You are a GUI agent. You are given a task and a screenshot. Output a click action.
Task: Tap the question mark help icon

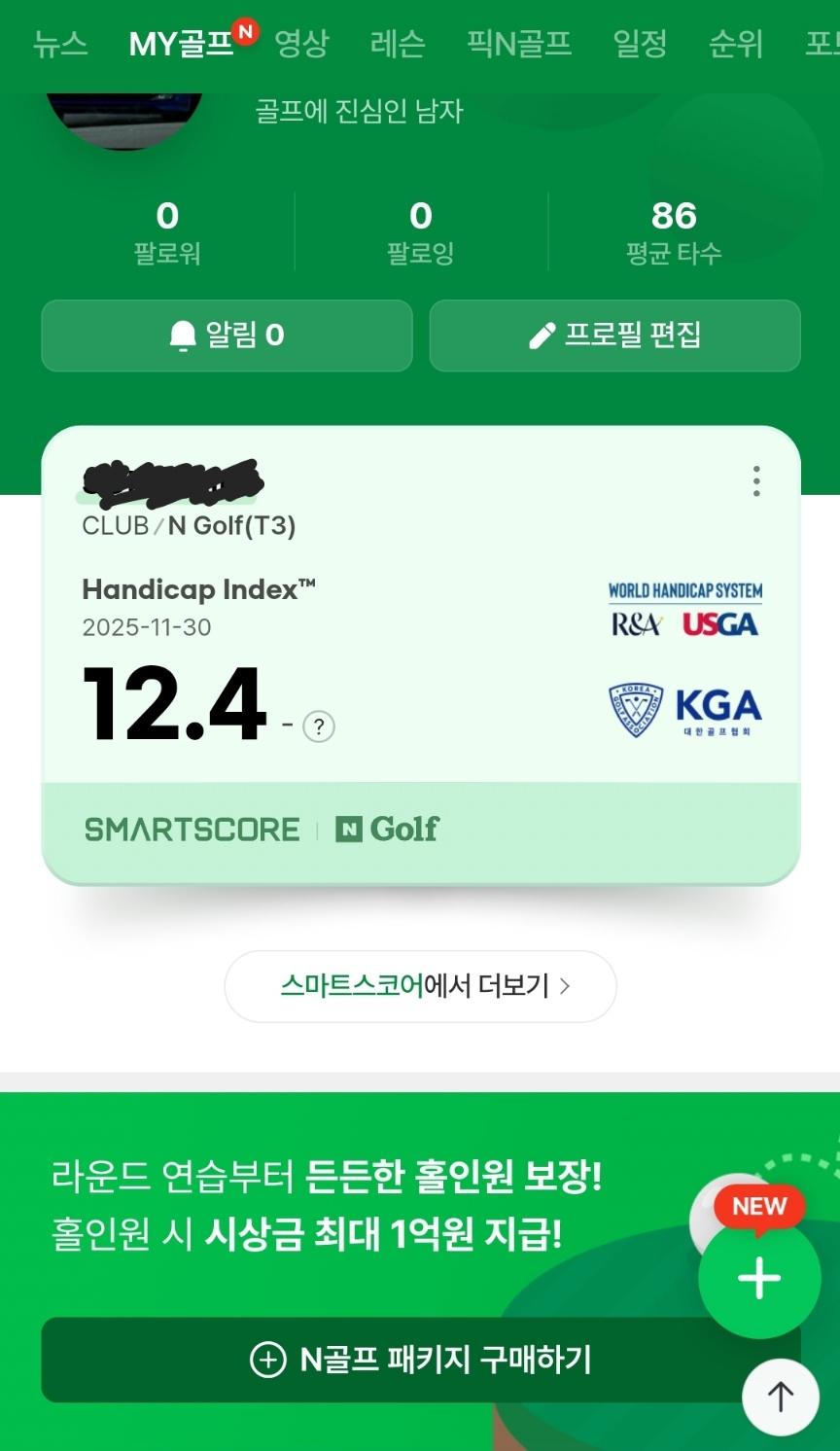[x=319, y=726]
